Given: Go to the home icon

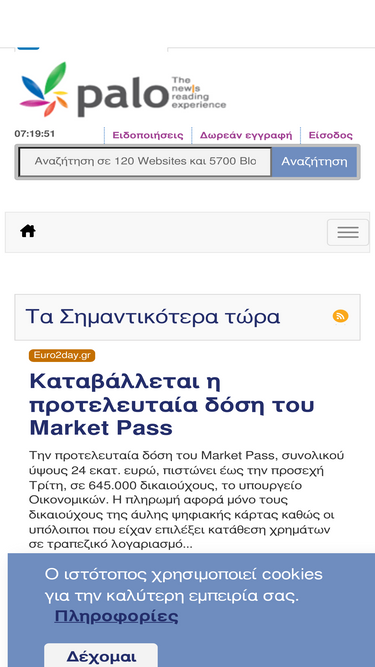Looking at the screenshot, I should point(28,231).
